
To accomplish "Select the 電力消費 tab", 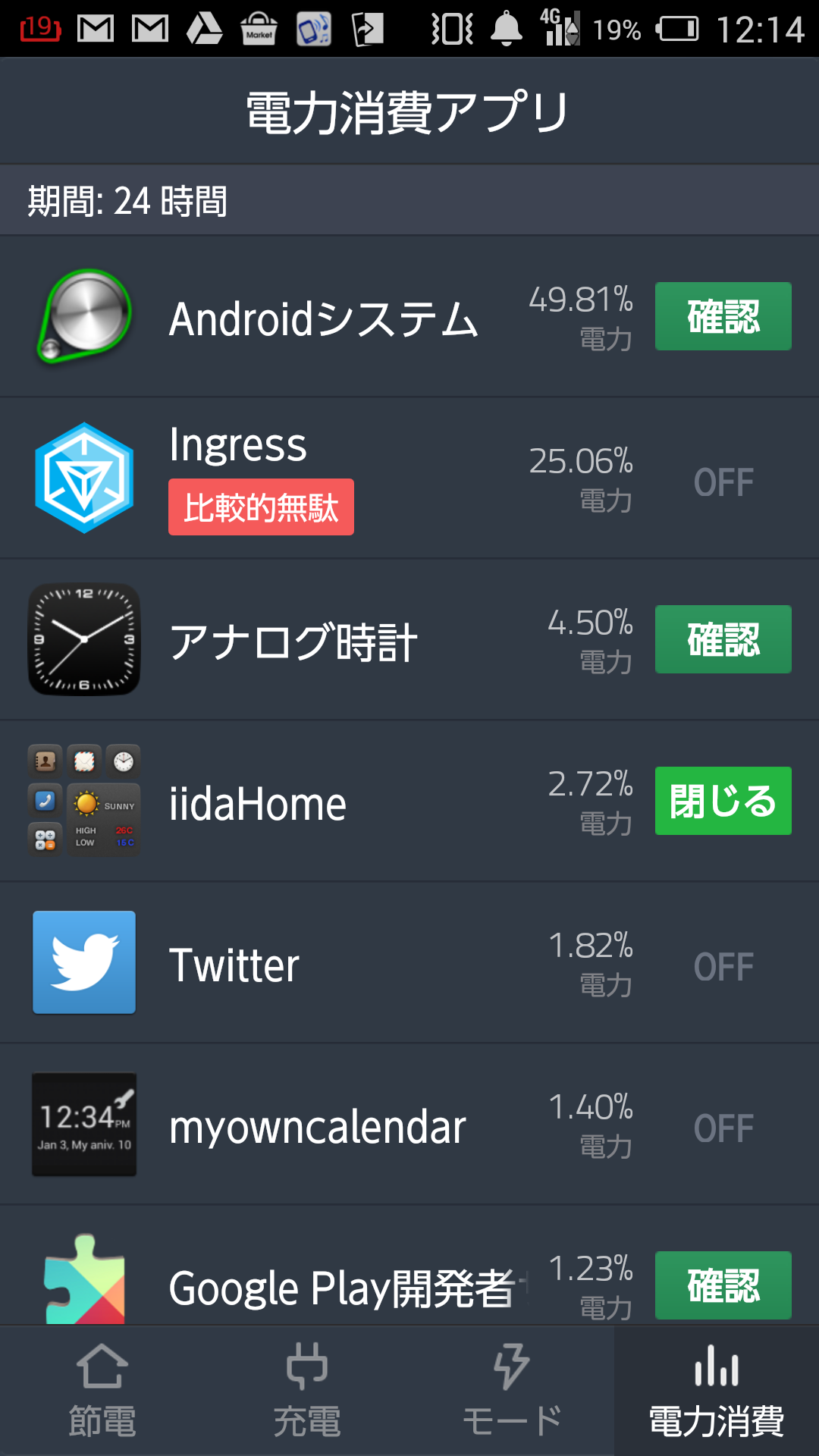I will point(717,1391).
